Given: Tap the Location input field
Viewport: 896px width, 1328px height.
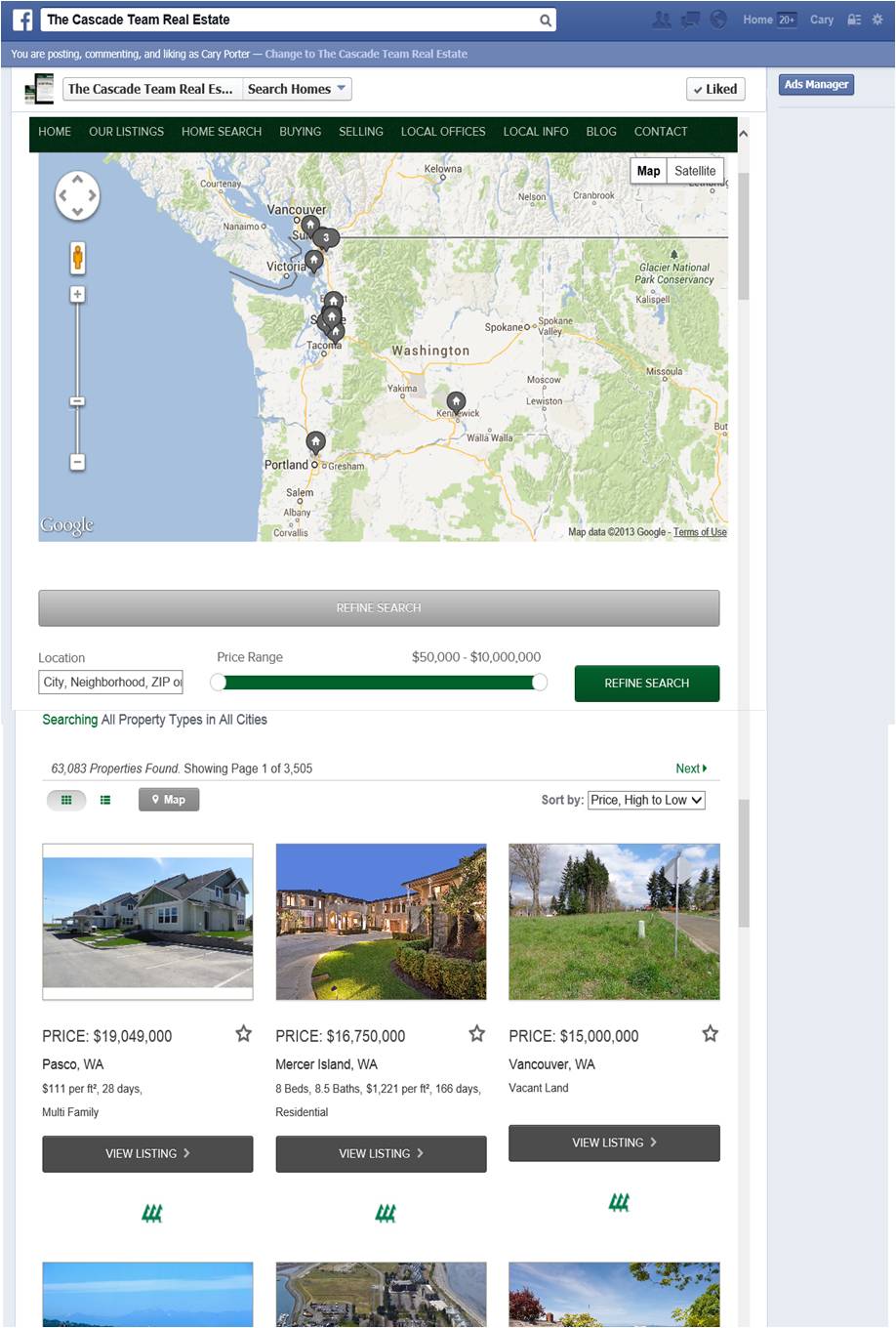Looking at the screenshot, I should click(x=111, y=683).
